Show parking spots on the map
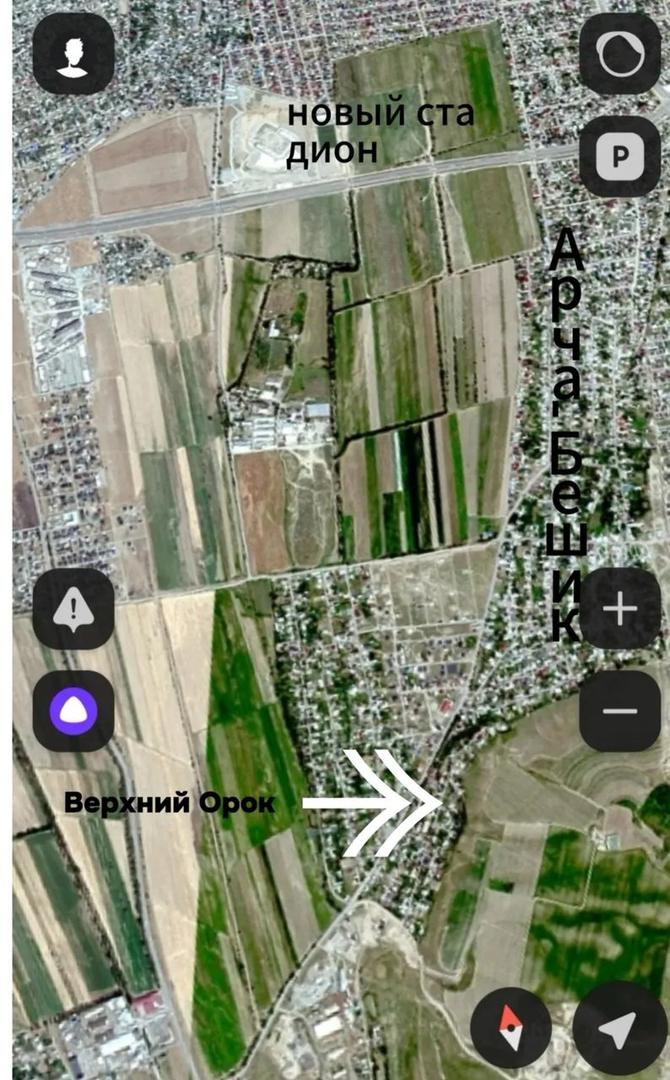This screenshot has height=1080, width=670. tap(620, 156)
